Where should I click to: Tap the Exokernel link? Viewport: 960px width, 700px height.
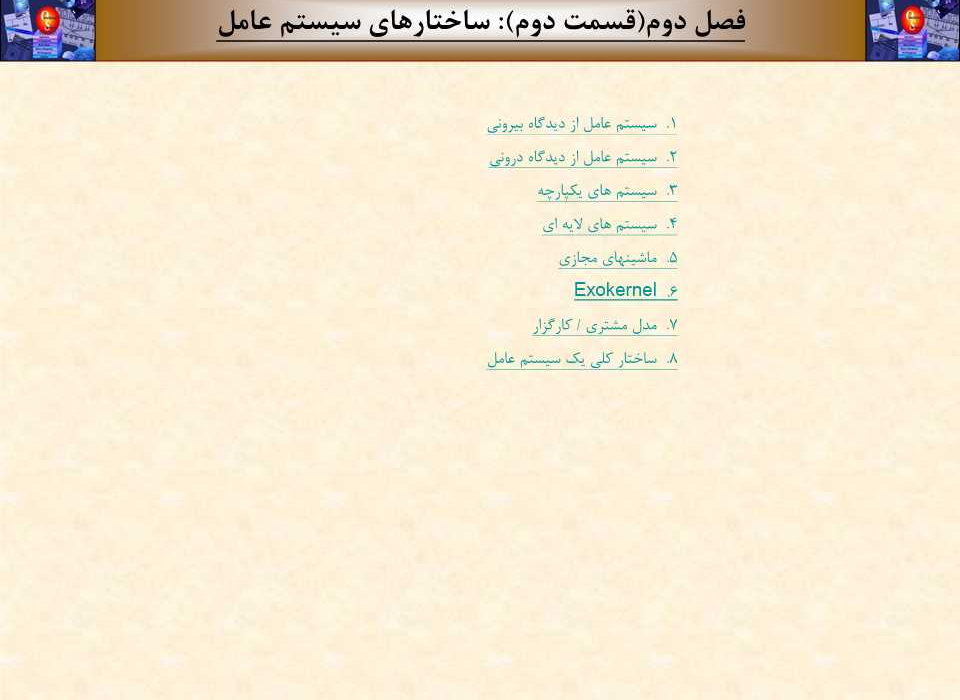pos(615,291)
